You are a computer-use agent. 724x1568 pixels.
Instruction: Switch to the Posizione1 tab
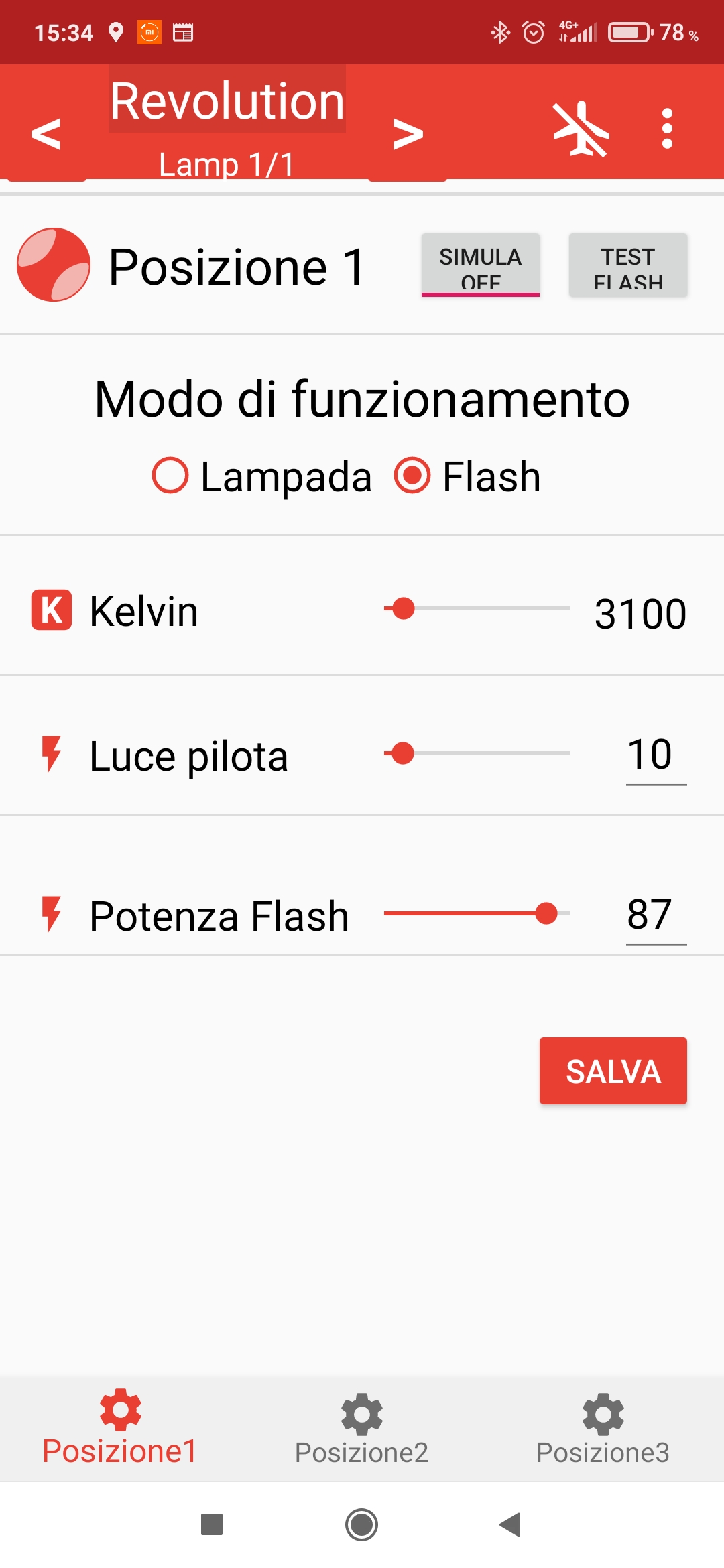(x=121, y=1429)
